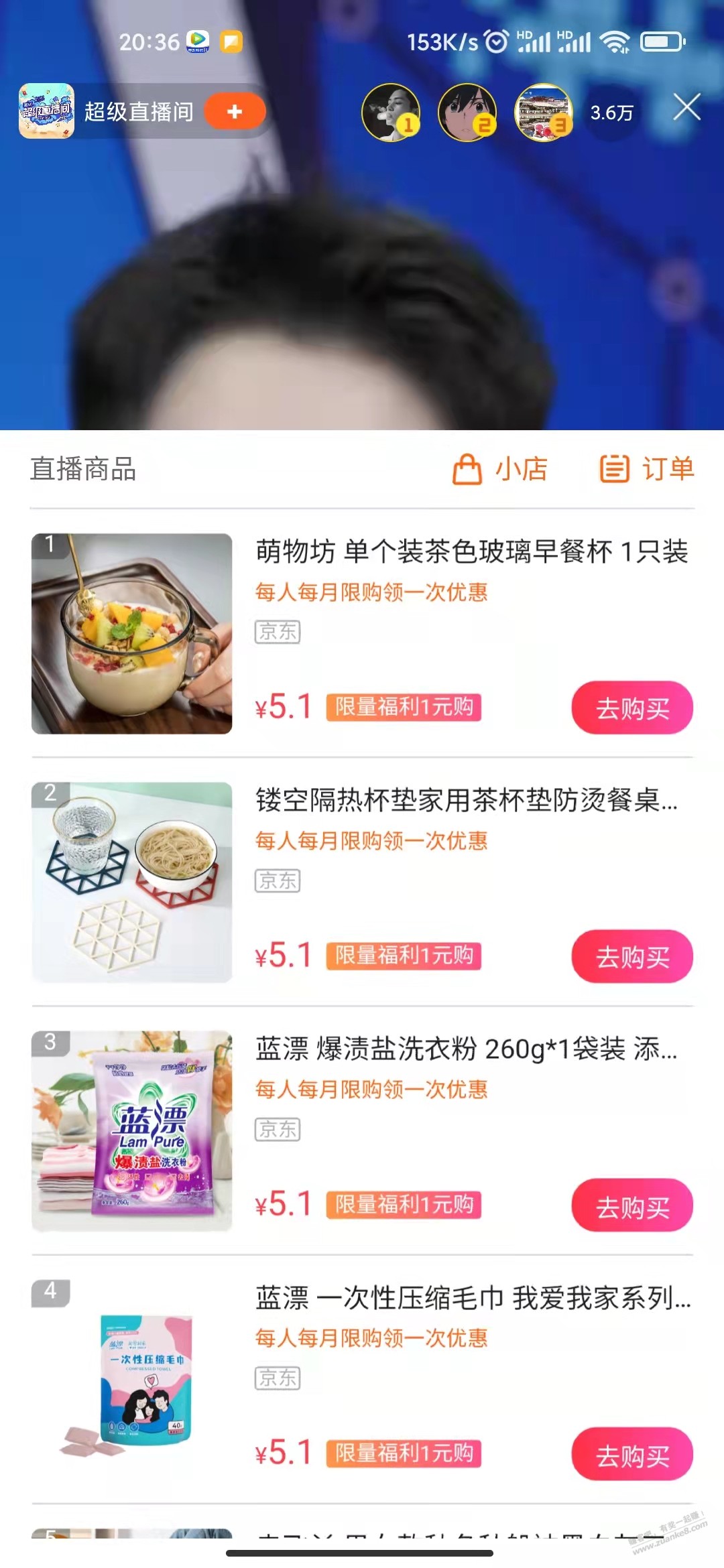
Task: Show the 3.6万 viewers list
Action: (611, 113)
